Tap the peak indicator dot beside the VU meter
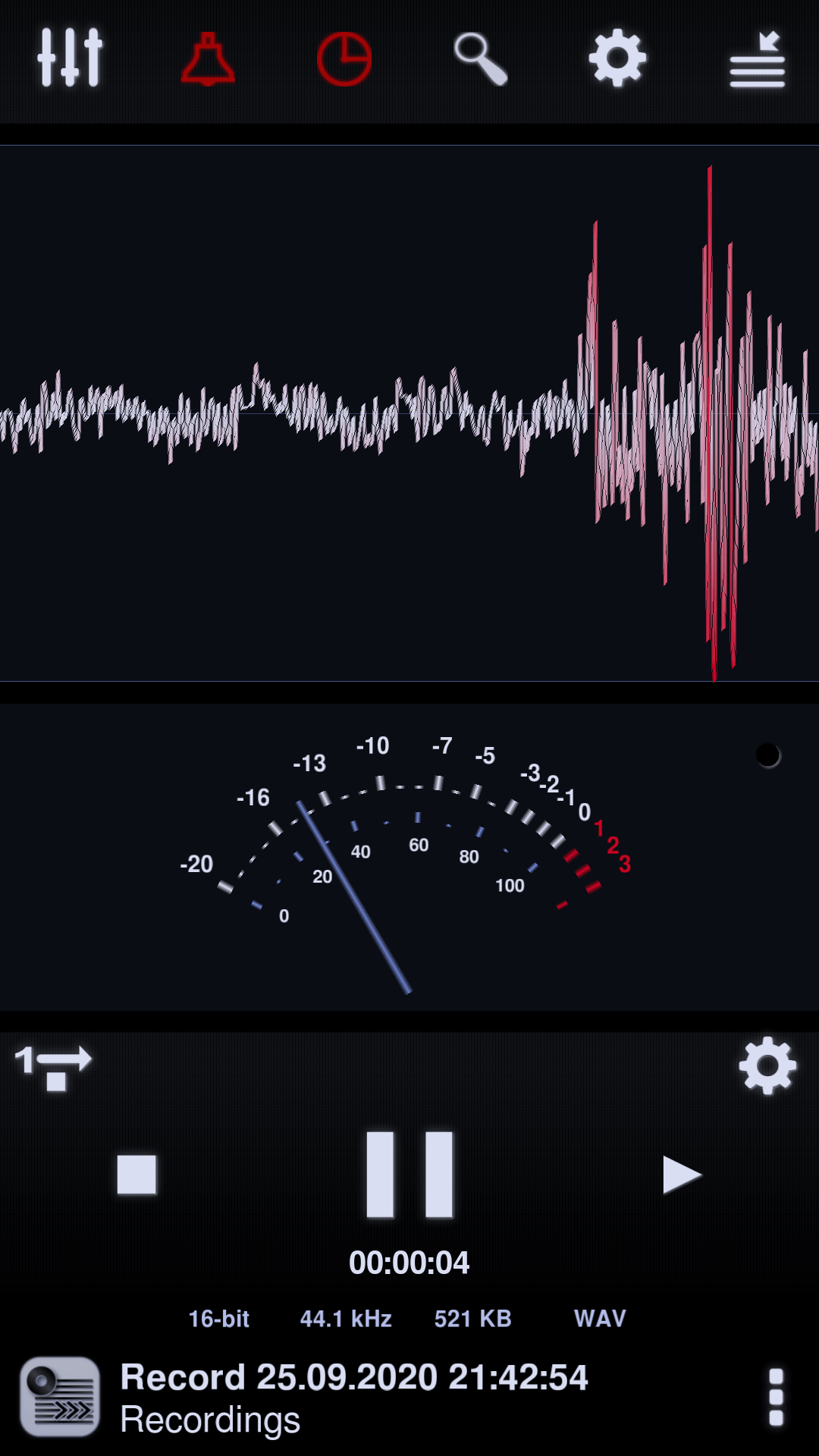Viewport: 819px width, 1456px height. [x=767, y=755]
